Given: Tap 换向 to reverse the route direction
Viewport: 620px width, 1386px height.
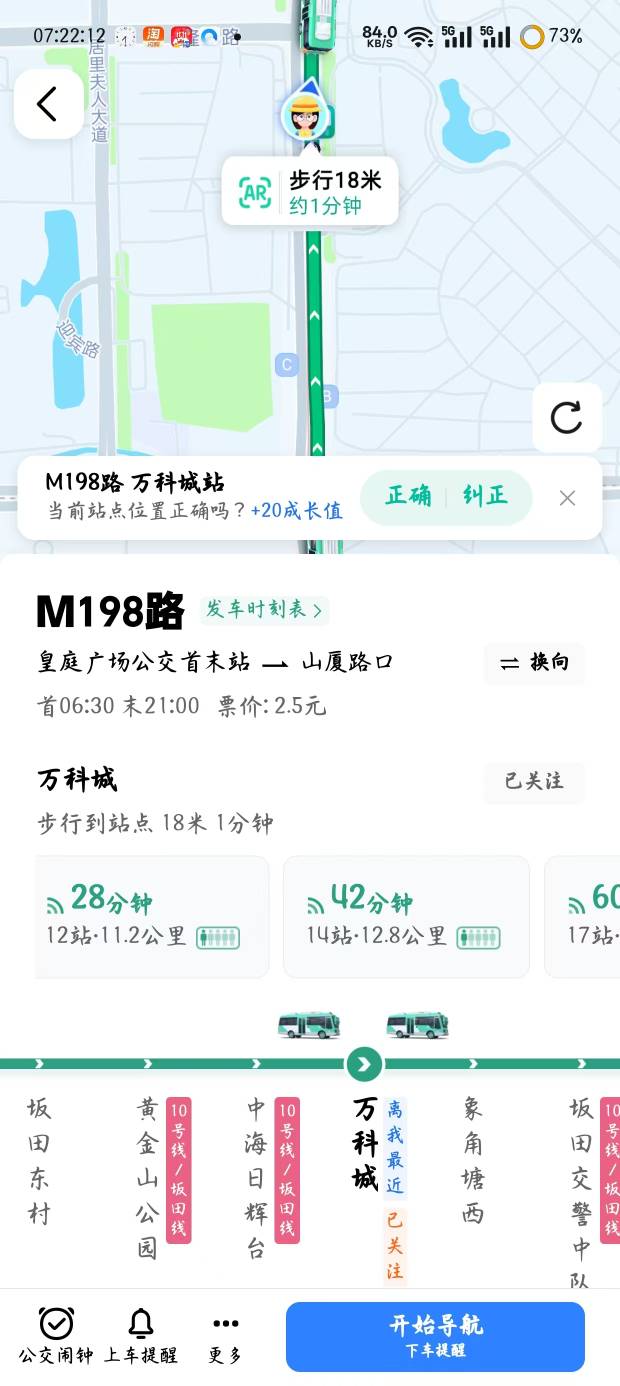Looking at the screenshot, I should pyautogui.click(x=535, y=663).
